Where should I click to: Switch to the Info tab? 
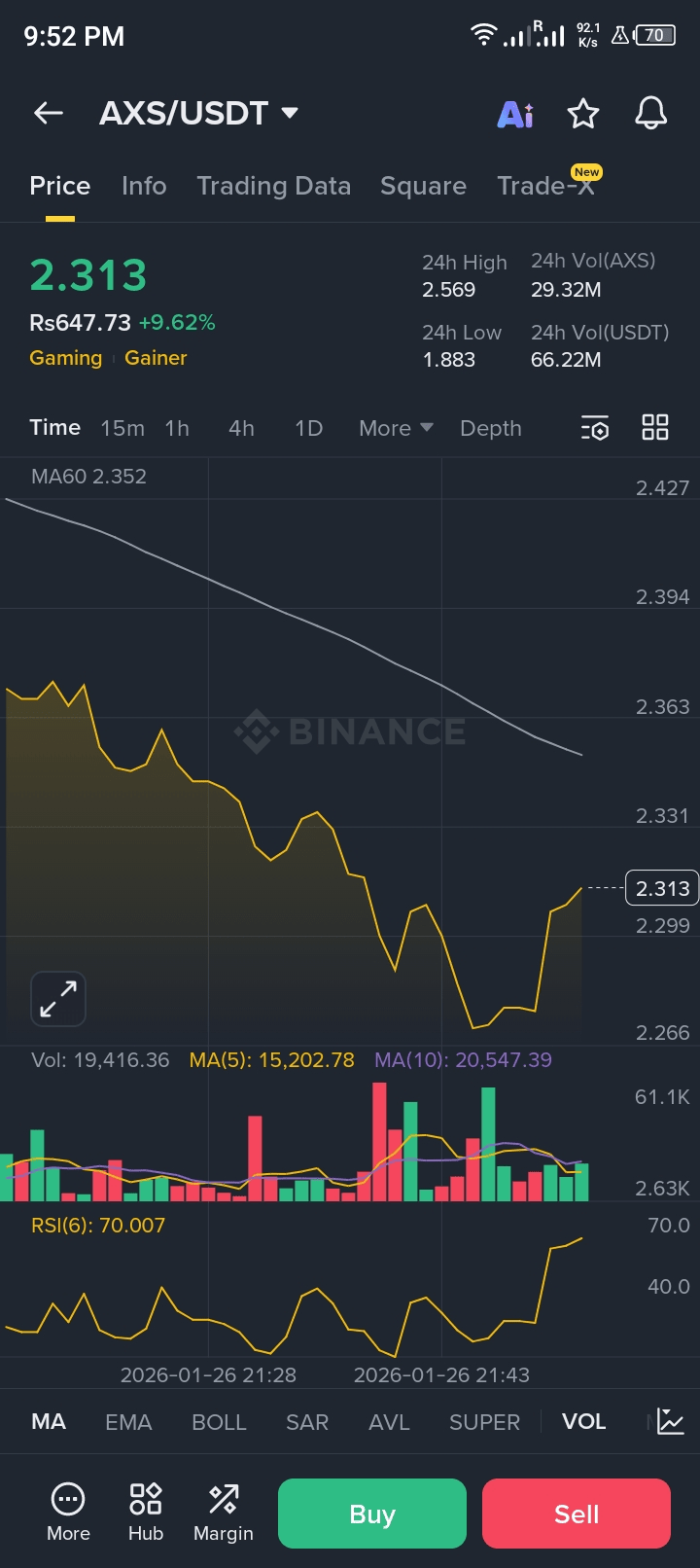click(x=144, y=186)
